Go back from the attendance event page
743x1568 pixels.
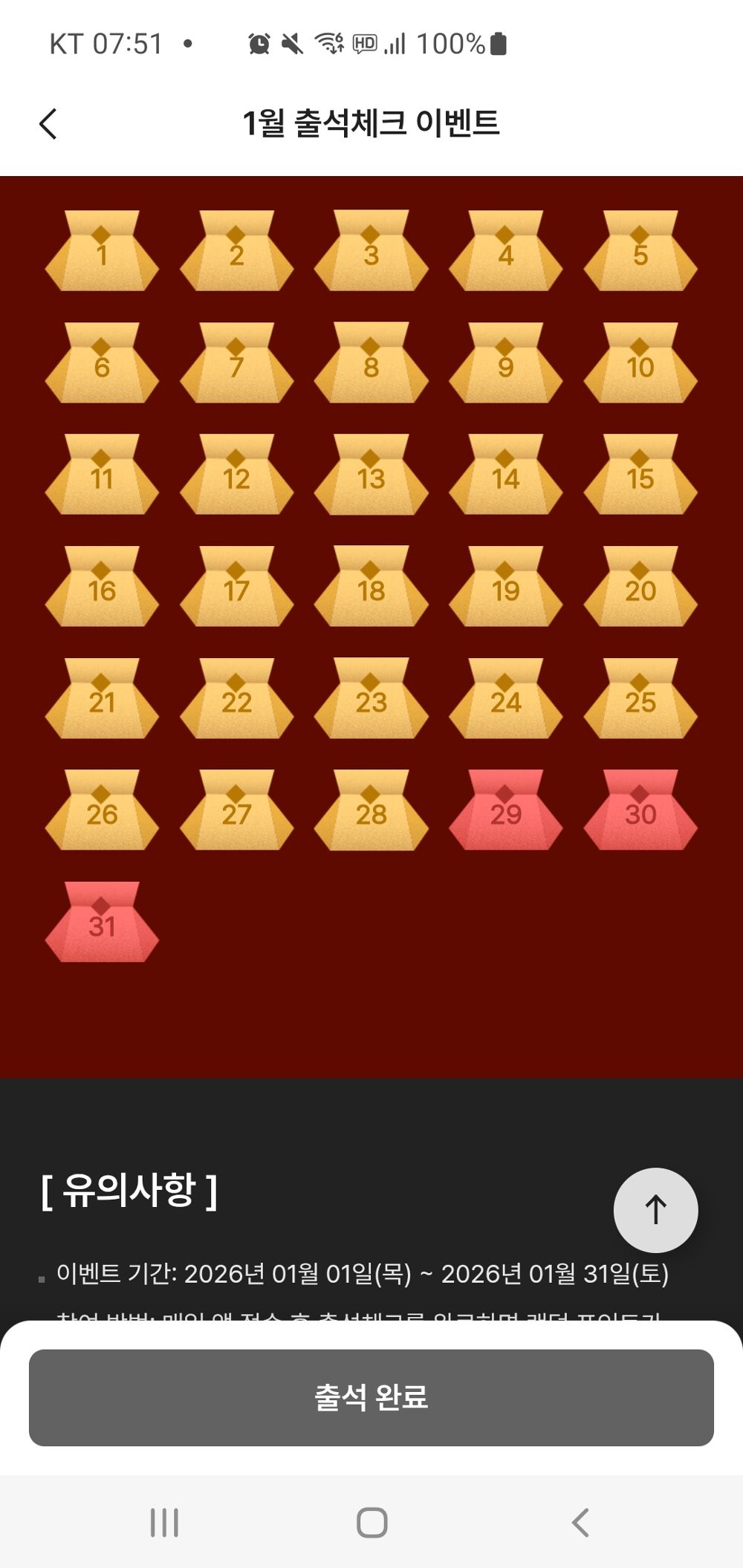click(48, 124)
